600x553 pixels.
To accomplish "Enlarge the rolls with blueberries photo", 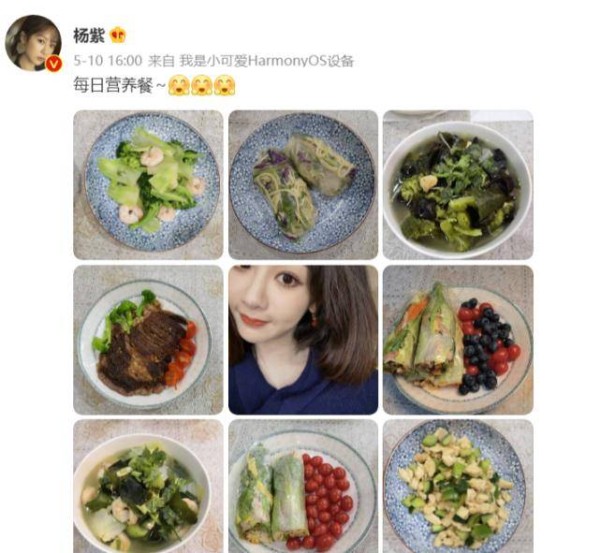I will (x=457, y=339).
